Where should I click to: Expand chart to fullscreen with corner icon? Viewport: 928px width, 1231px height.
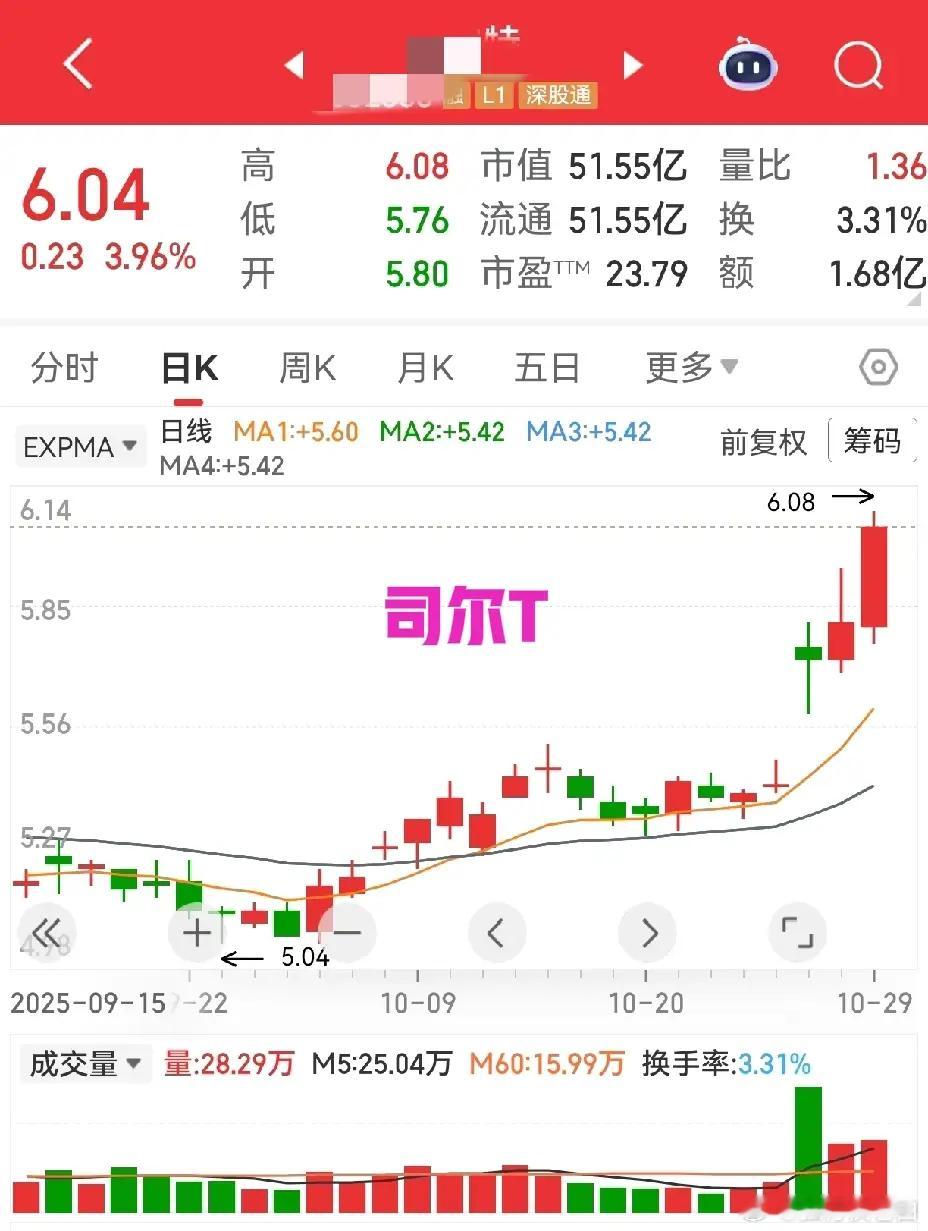[797, 932]
